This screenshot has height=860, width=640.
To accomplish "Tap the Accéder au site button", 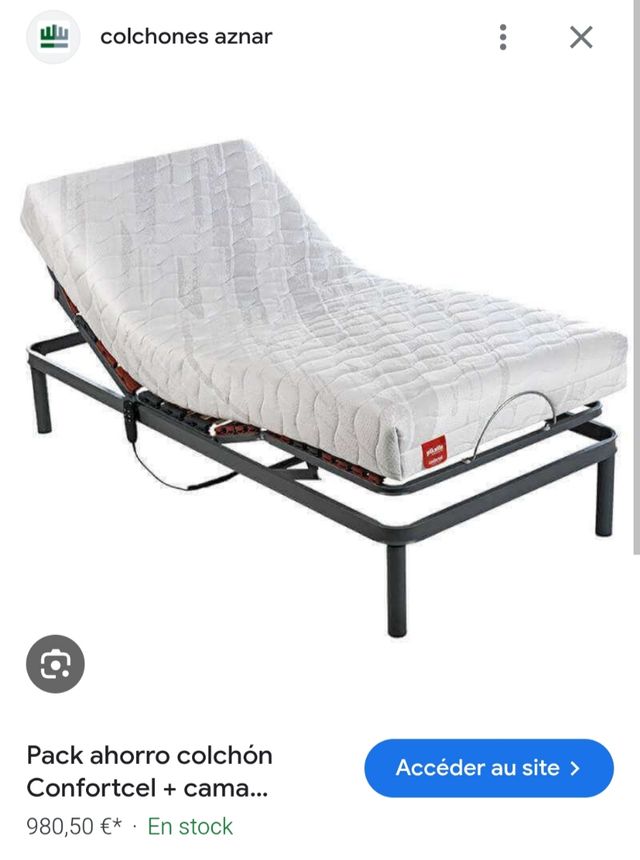I will [488, 768].
